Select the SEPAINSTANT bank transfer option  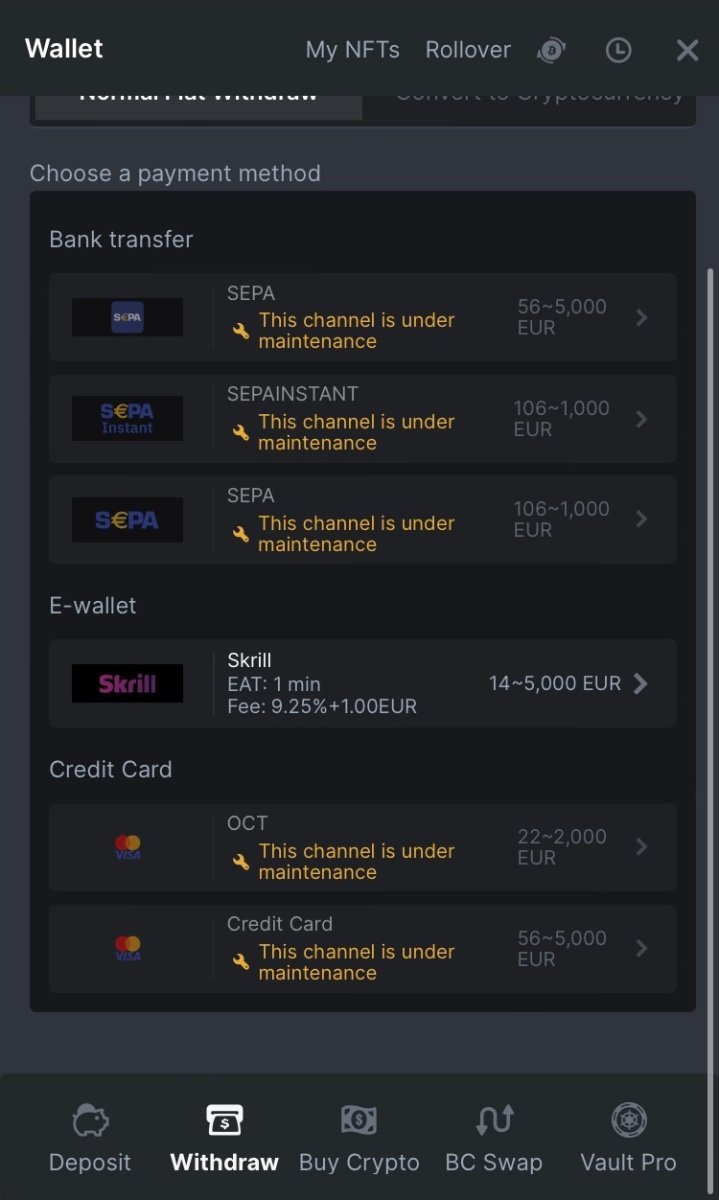point(362,419)
